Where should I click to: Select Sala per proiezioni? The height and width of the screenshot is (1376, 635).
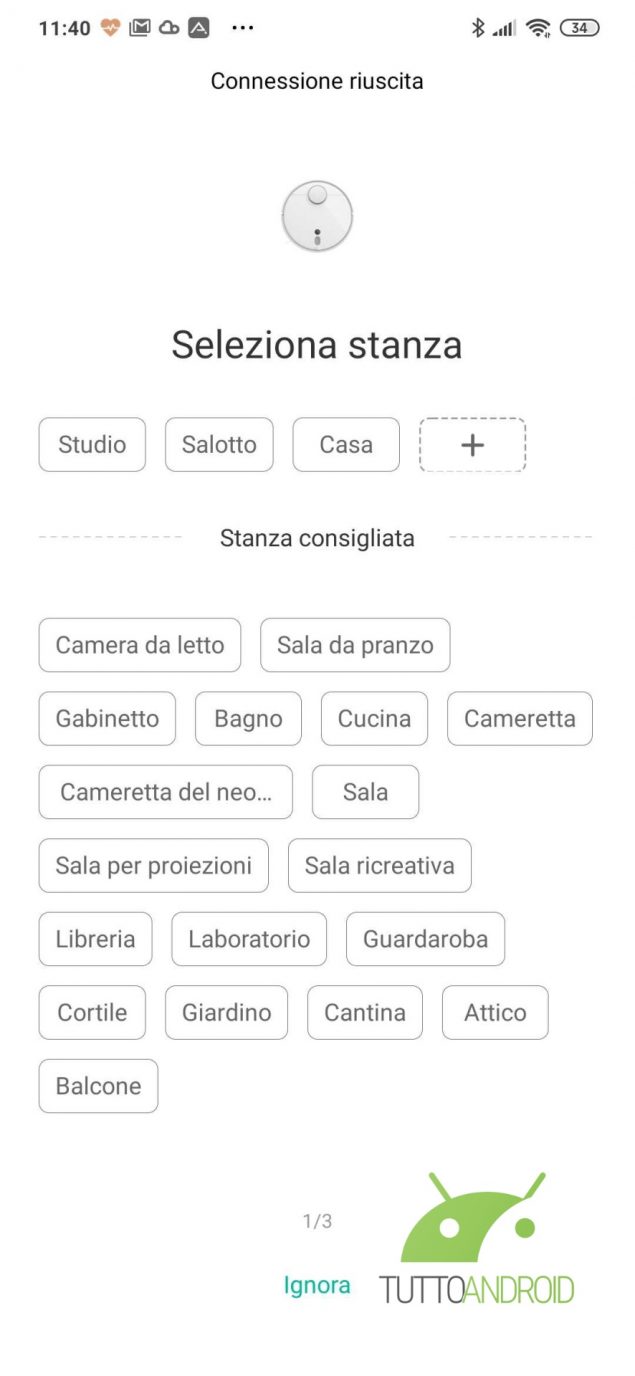[x=154, y=866]
